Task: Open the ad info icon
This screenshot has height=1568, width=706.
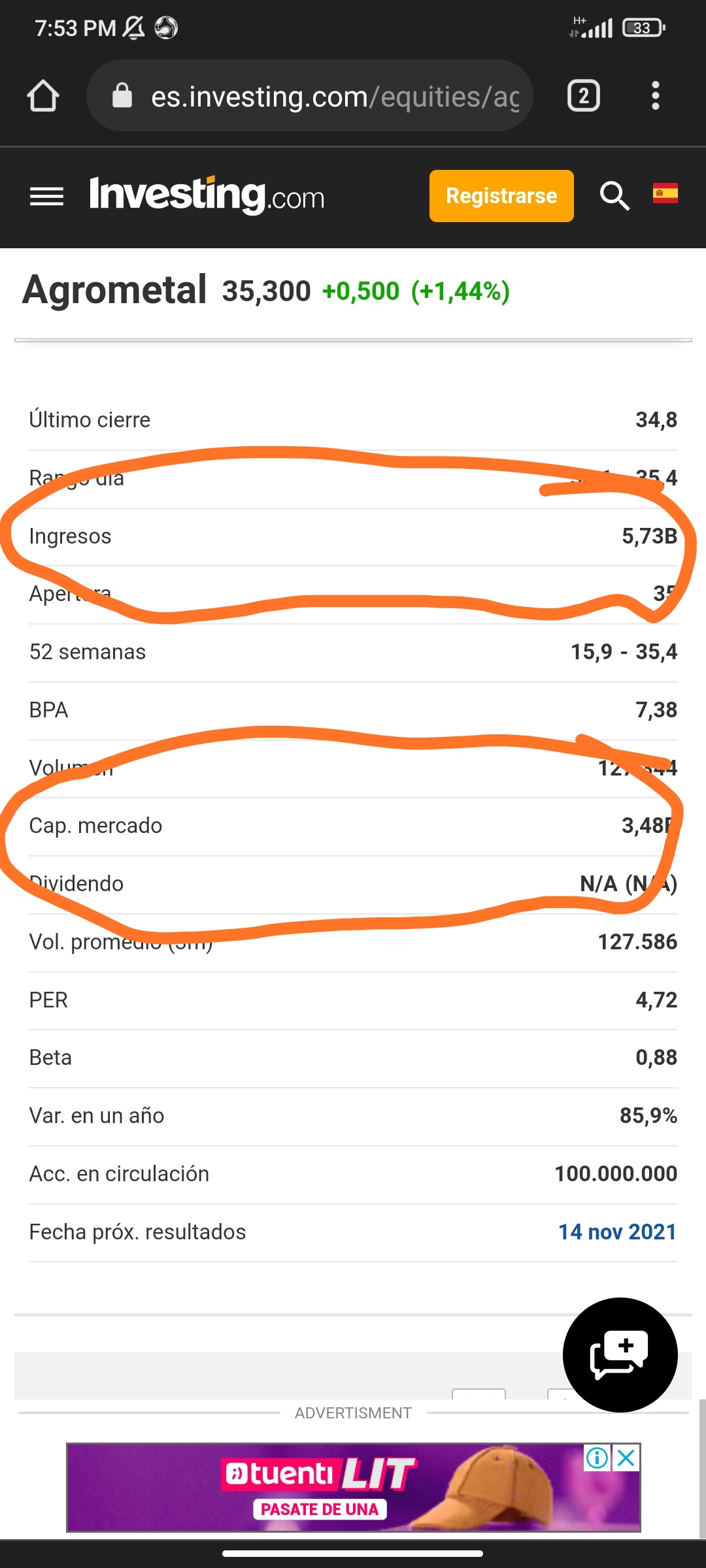Action: tap(597, 1458)
